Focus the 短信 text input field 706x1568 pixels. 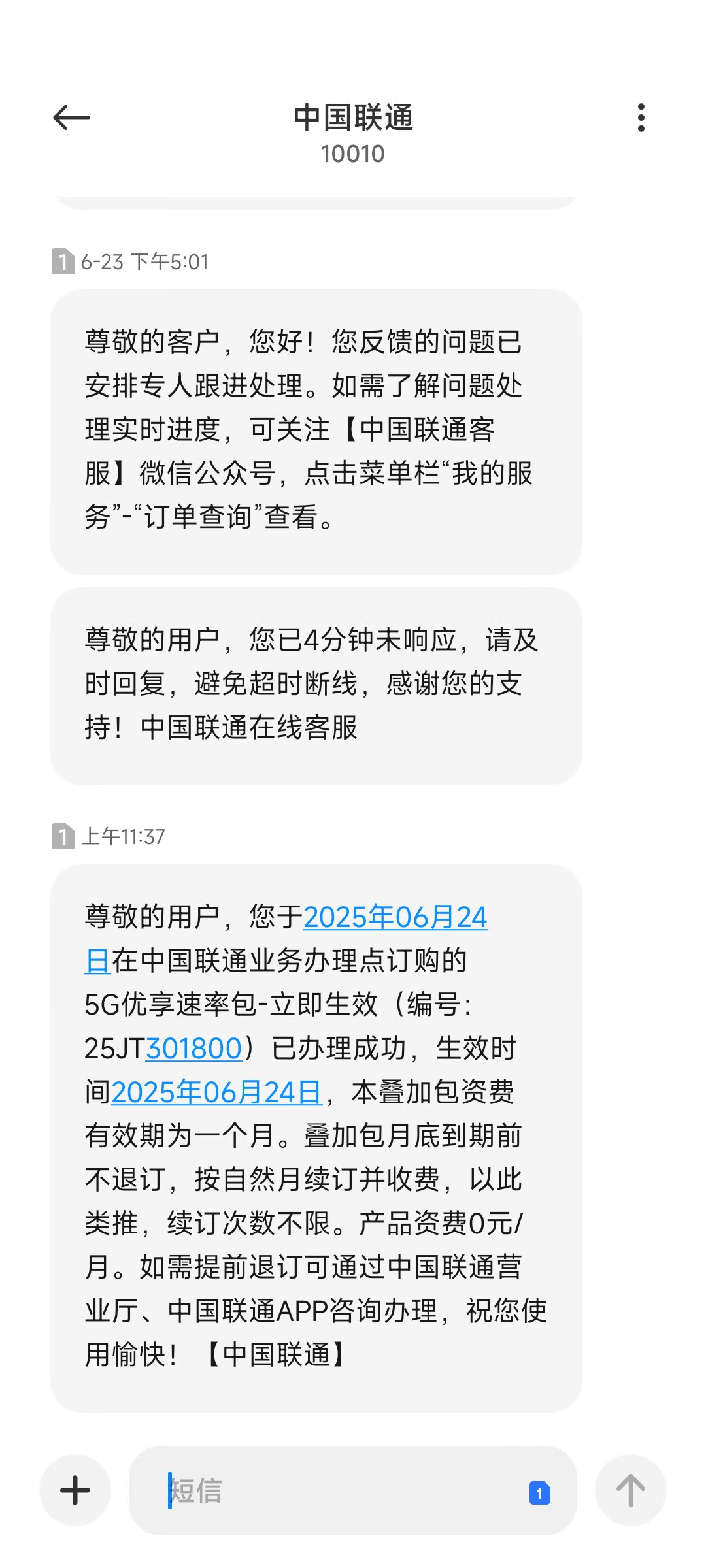[x=340, y=1491]
